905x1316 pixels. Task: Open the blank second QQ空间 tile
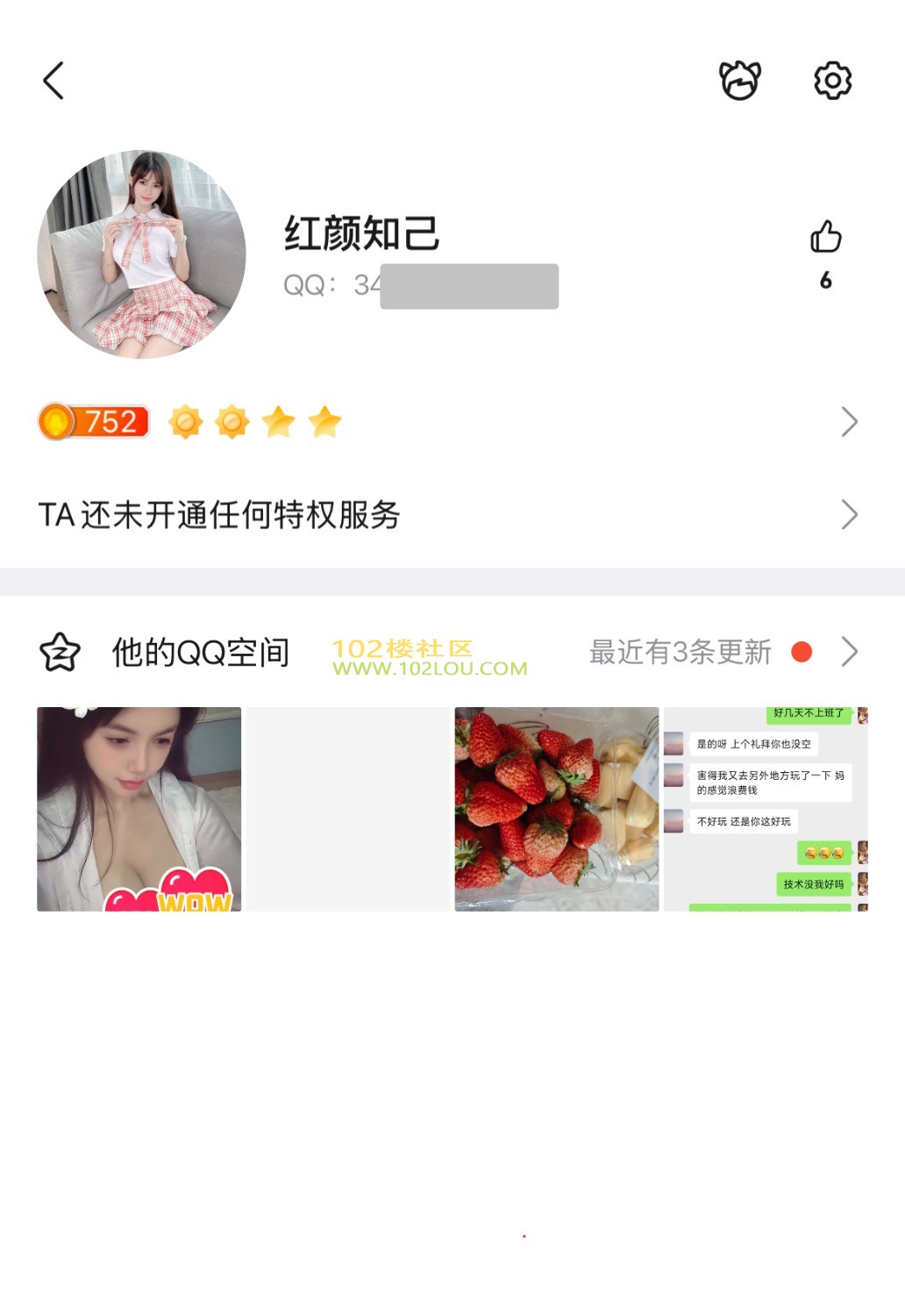click(347, 809)
